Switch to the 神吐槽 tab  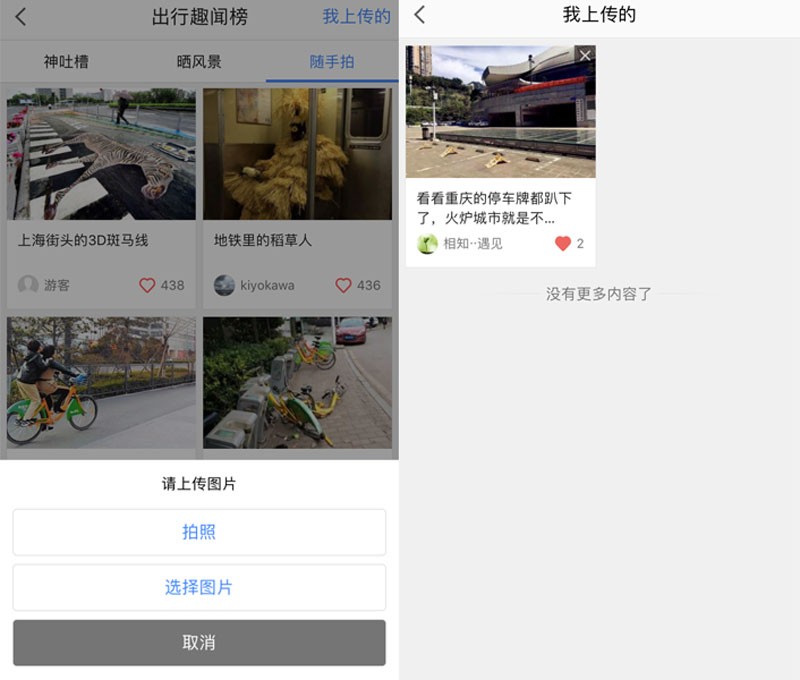click(66, 62)
